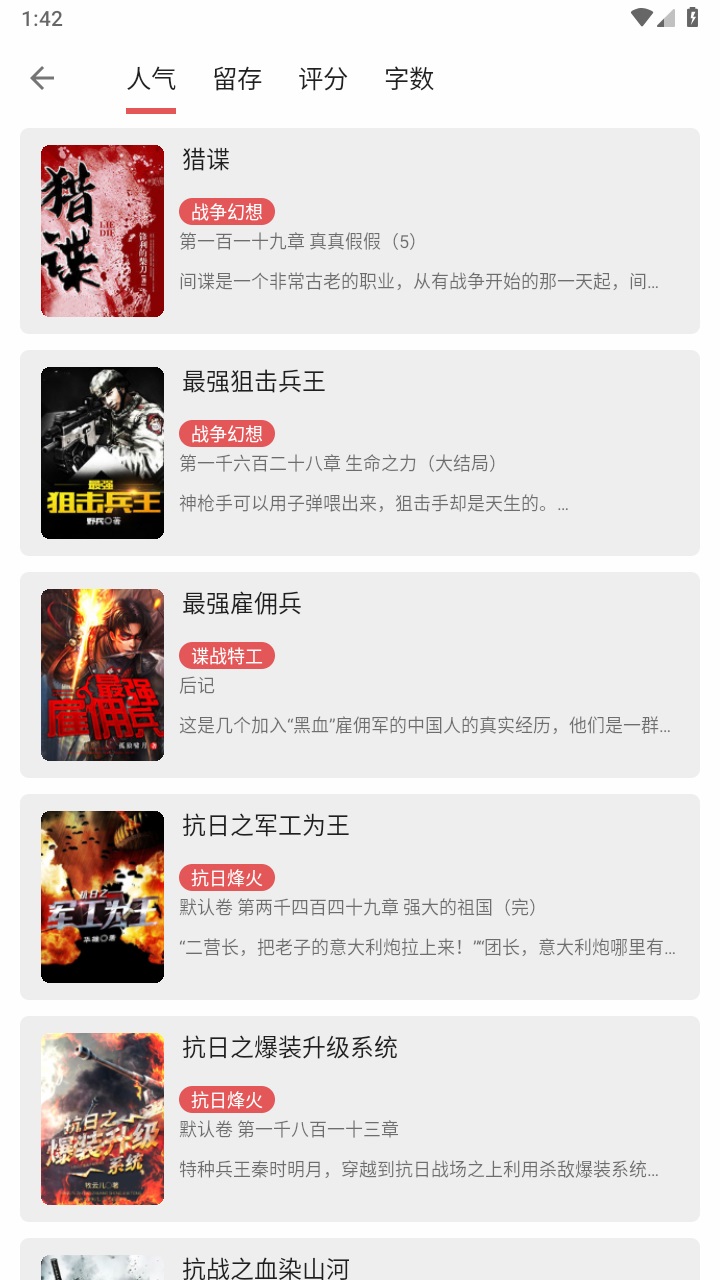Select the 人气 tab

(151, 79)
